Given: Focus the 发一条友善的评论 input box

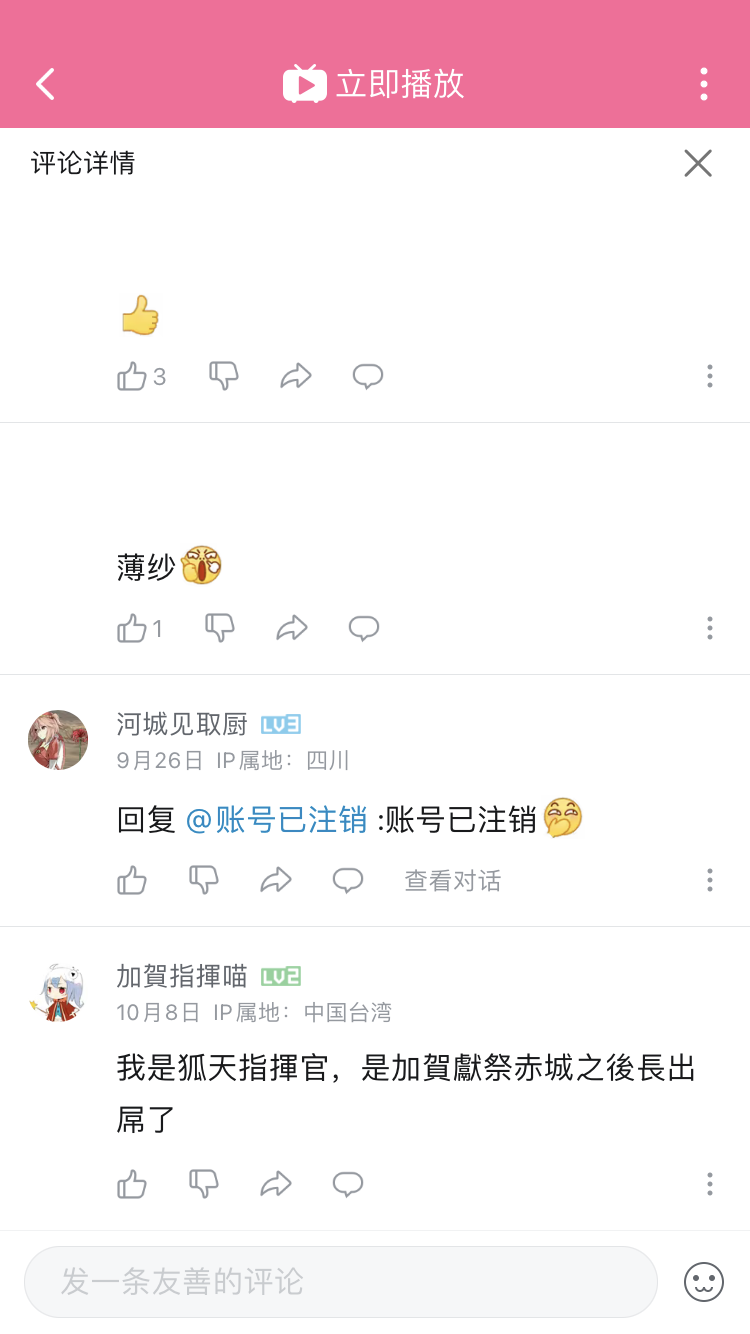Looking at the screenshot, I should tap(340, 1281).
